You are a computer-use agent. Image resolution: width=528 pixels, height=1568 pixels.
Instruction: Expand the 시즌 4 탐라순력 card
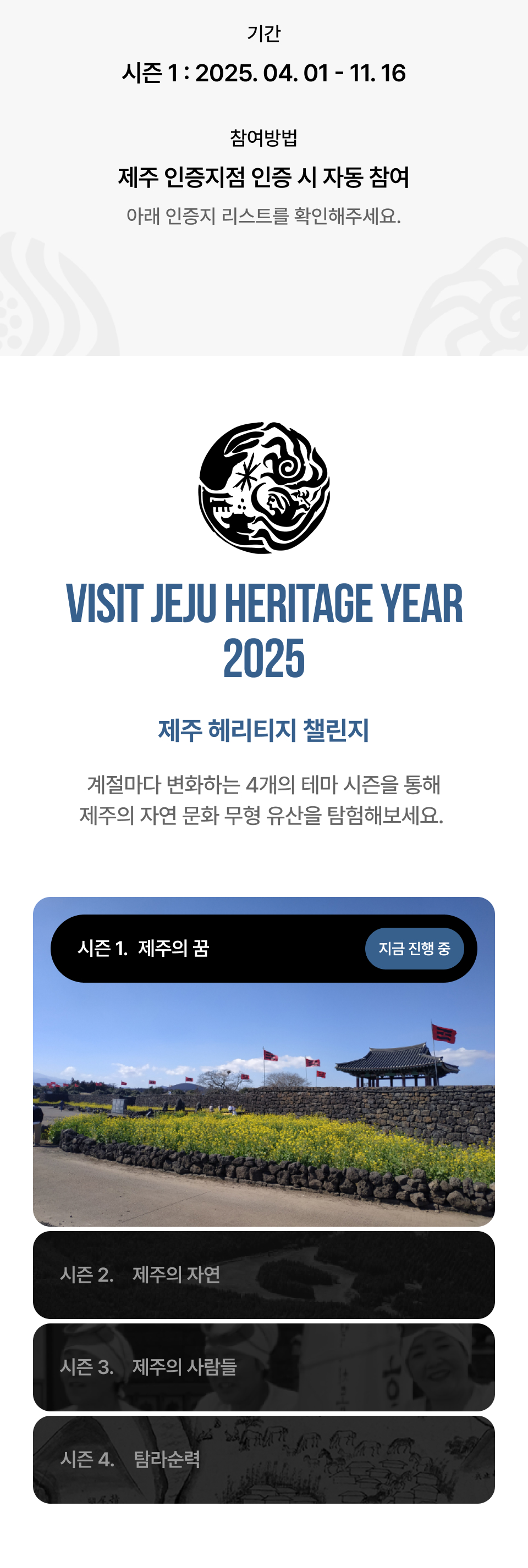tap(263, 1460)
